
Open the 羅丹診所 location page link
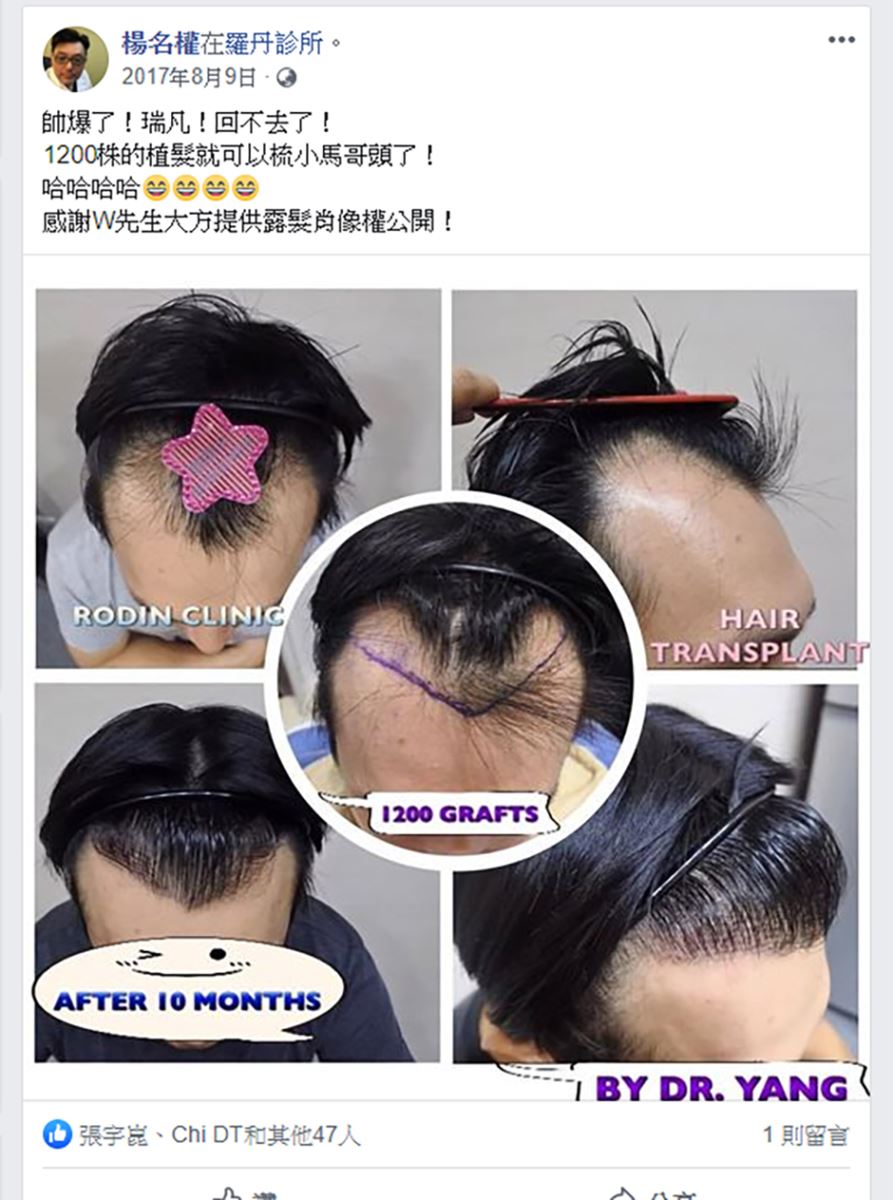tap(276, 40)
